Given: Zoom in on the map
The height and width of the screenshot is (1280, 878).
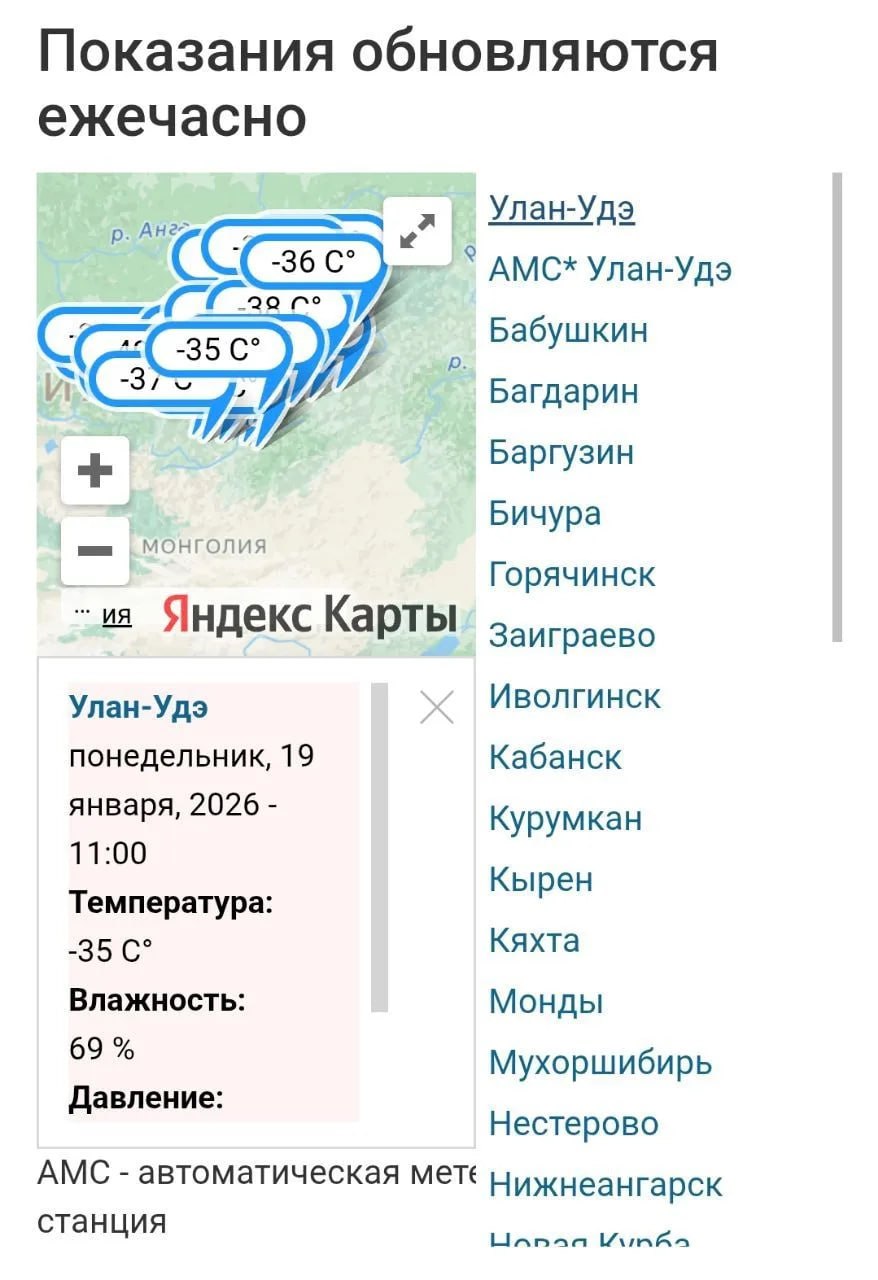Looking at the screenshot, I should click(95, 470).
